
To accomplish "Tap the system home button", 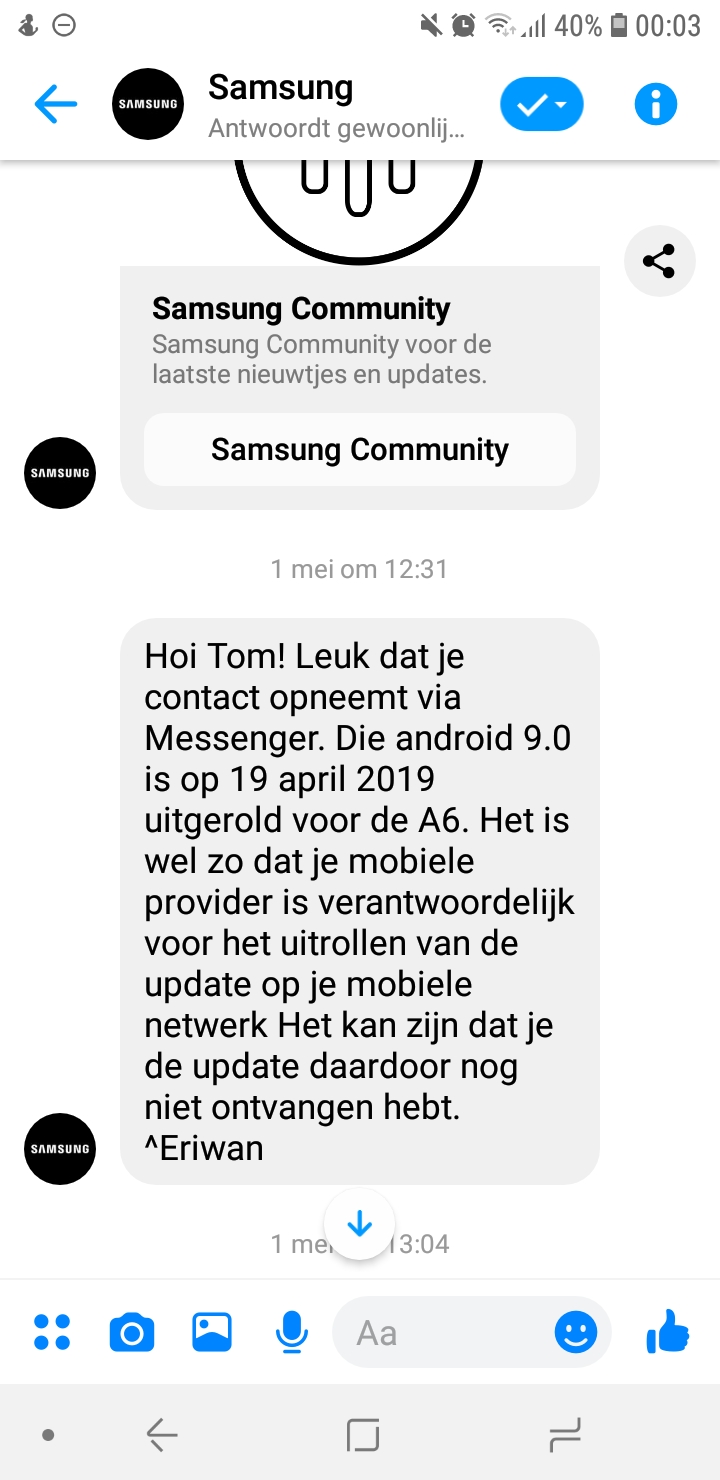I will [362, 1436].
